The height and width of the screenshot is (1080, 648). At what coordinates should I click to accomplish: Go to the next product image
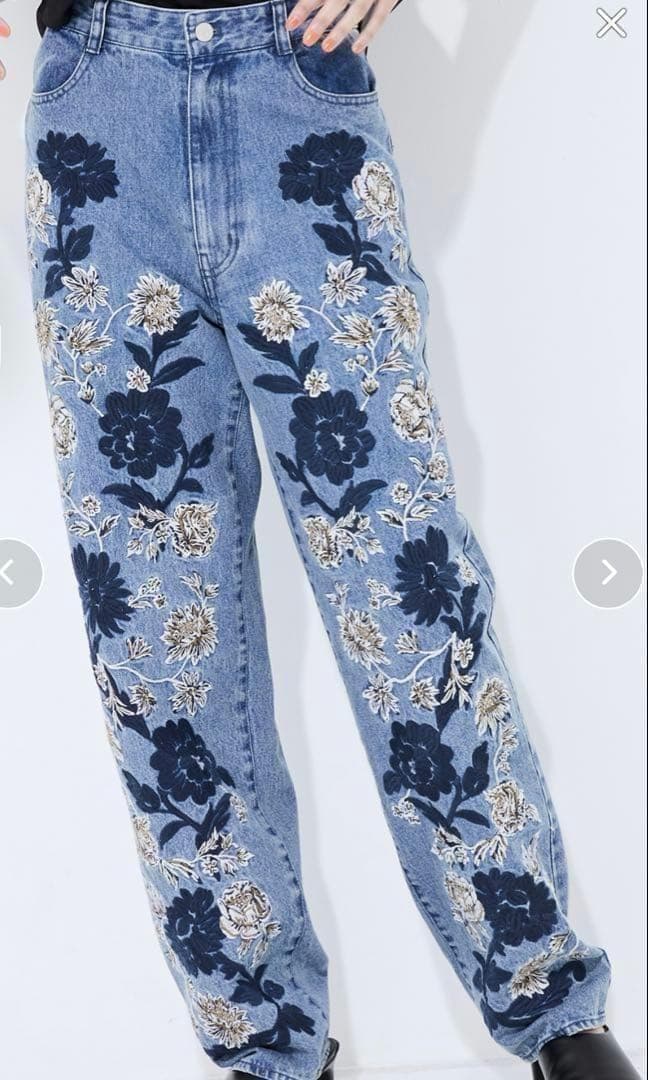[608, 573]
